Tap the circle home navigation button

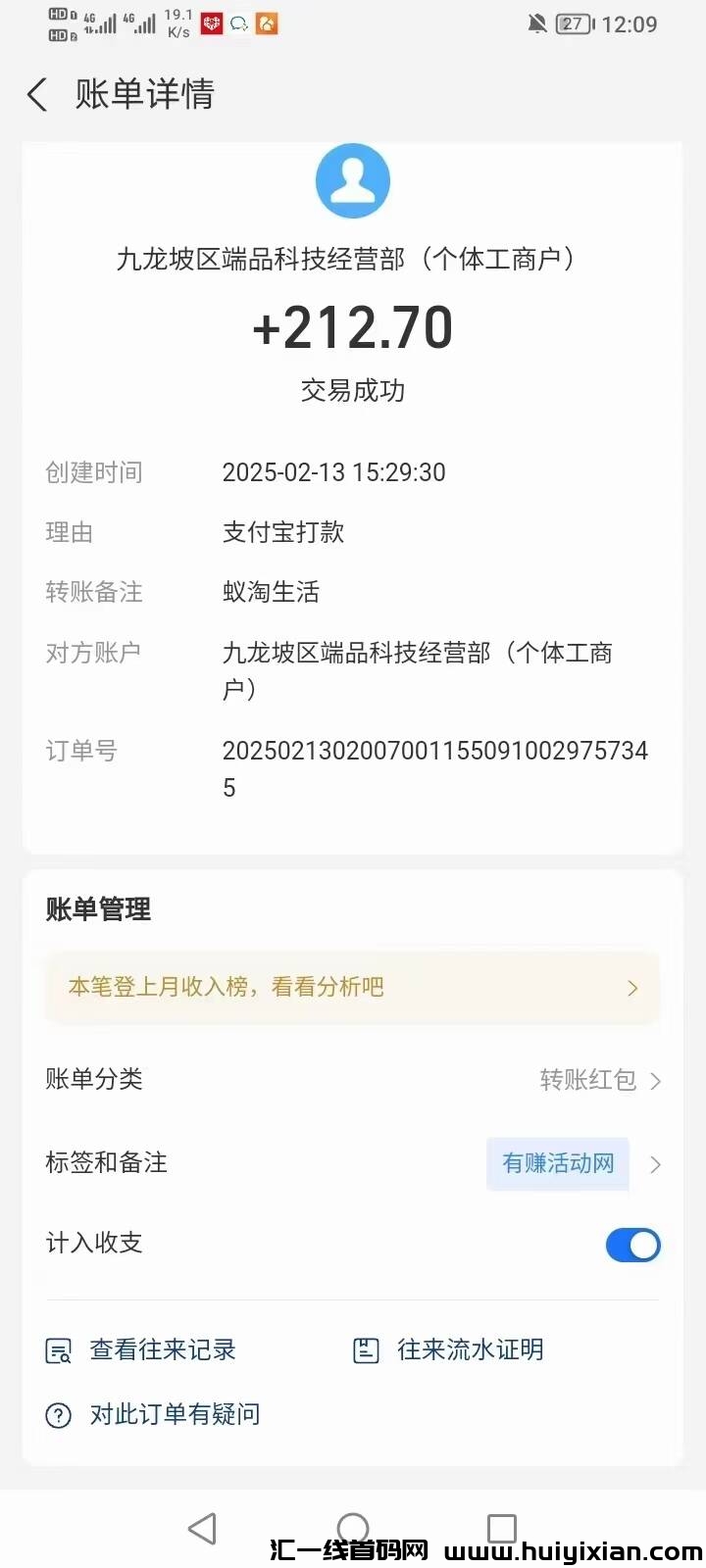tap(352, 1527)
